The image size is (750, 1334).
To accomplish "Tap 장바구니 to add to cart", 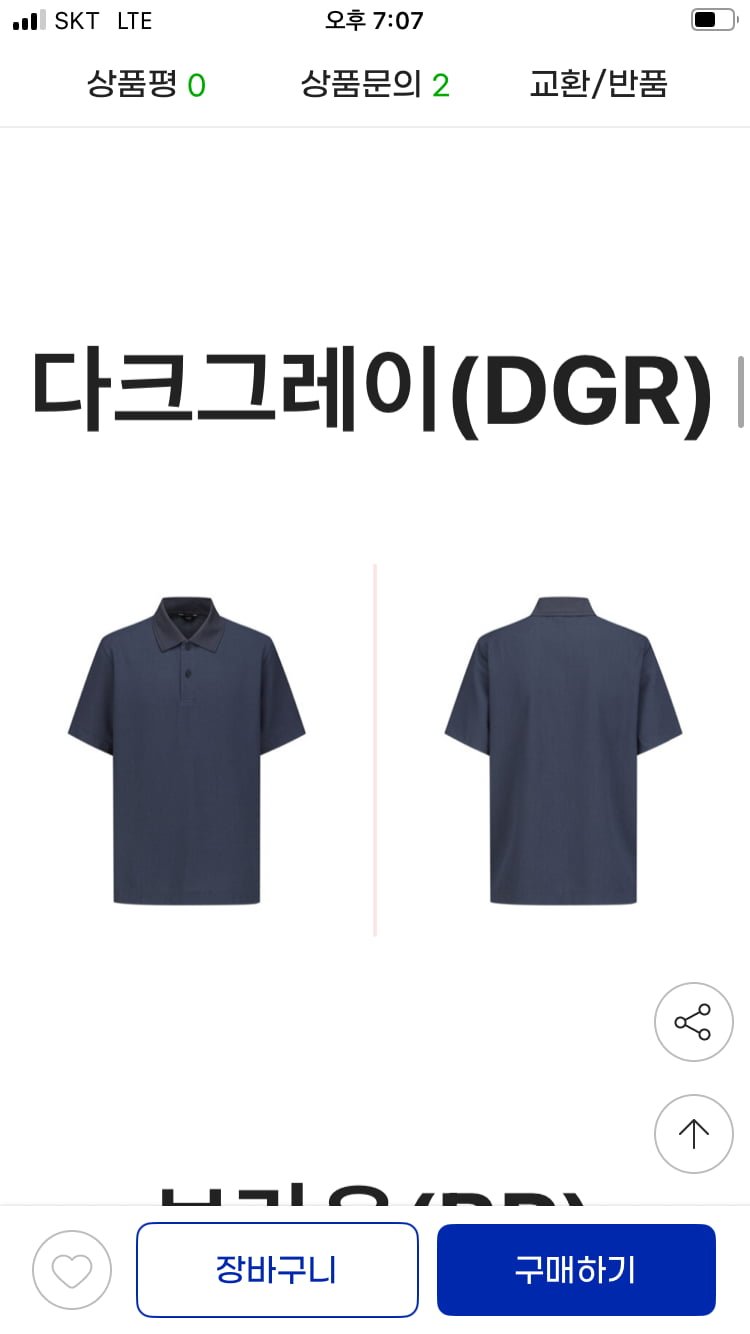I will coord(277,1270).
